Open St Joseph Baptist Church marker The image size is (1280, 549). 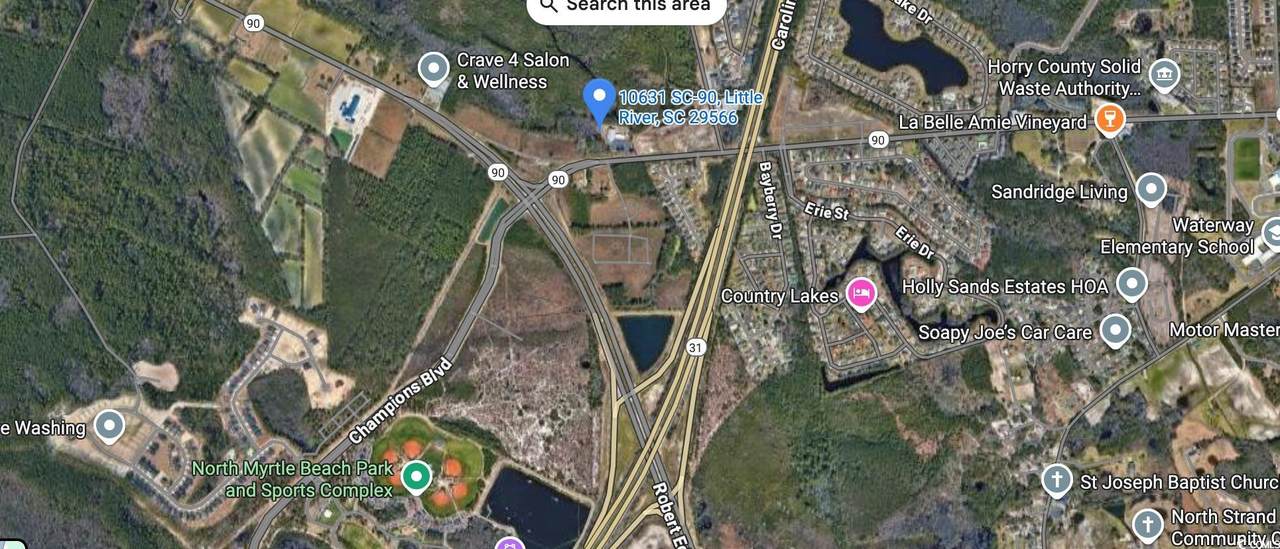1056,481
